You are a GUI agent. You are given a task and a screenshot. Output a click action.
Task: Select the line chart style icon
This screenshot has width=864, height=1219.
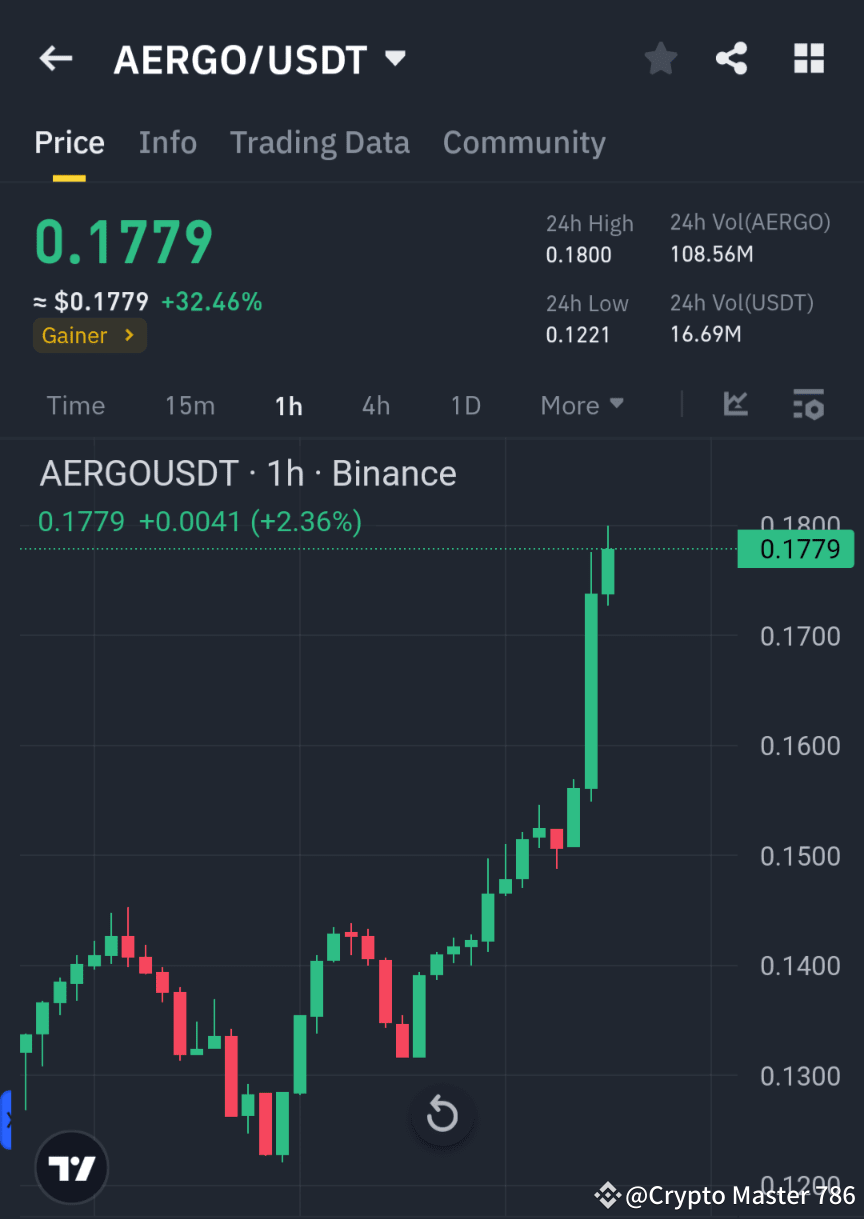[x=736, y=405]
